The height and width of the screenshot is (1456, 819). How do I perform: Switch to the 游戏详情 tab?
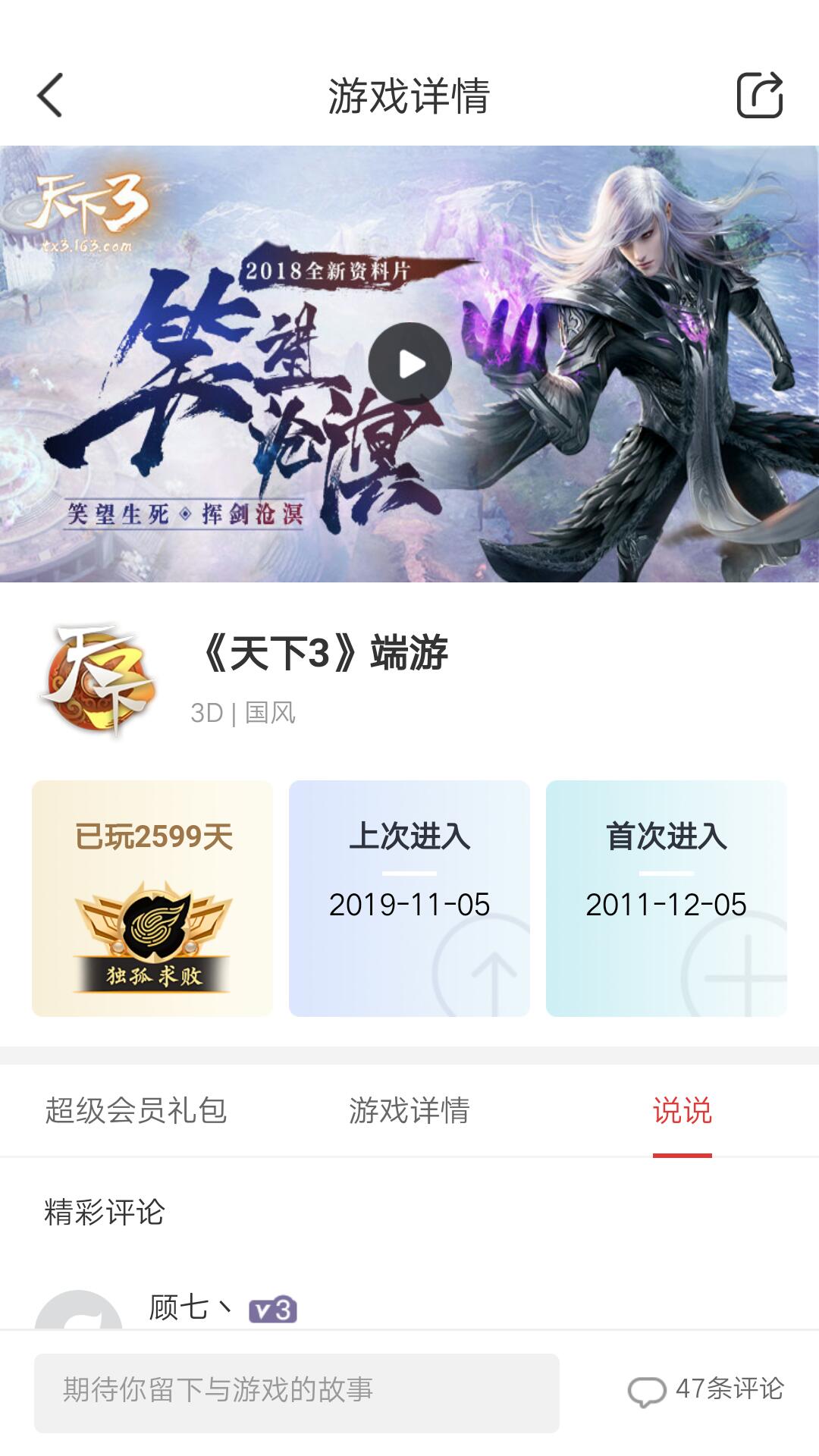[x=409, y=1110]
